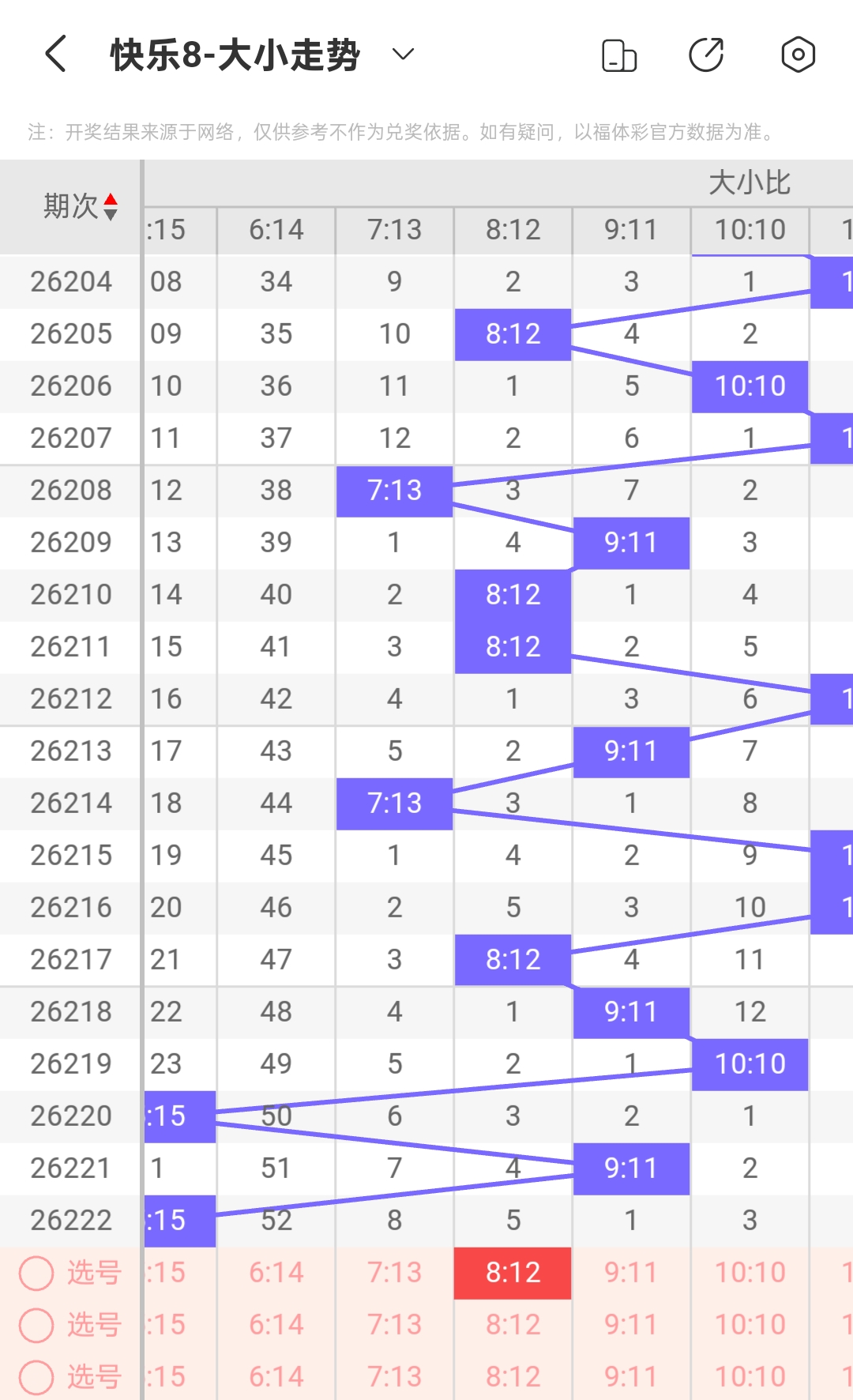Image resolution: width=853 pixels, height=1400 pixels.
Task: Go back using the top-left arrow
Action: pyautogui.click(x=55, y=55)
